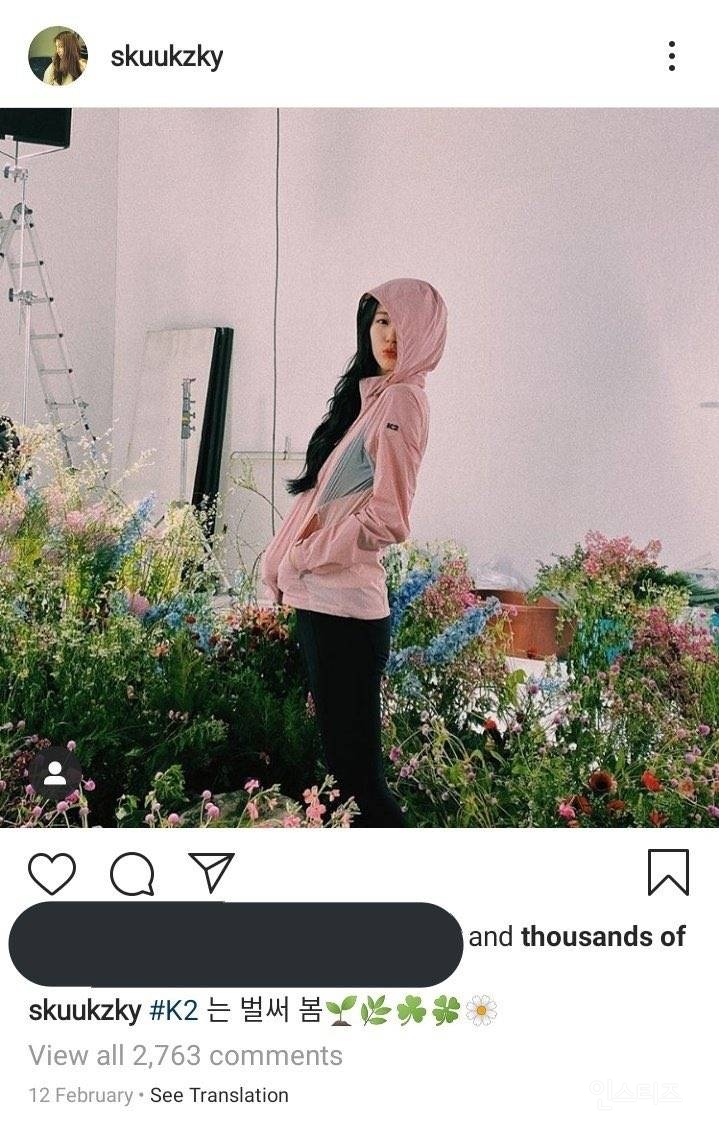719x1132 pixels.
Task: Show tagged people on the photo
Action: [55, 772]
